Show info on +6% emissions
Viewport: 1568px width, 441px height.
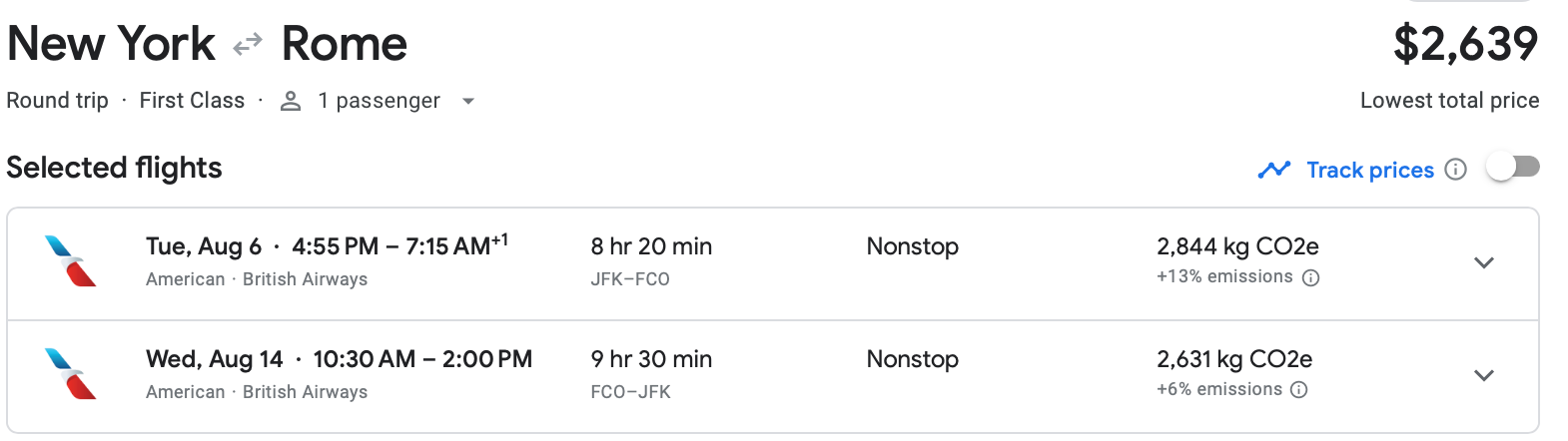[1299, 390]
